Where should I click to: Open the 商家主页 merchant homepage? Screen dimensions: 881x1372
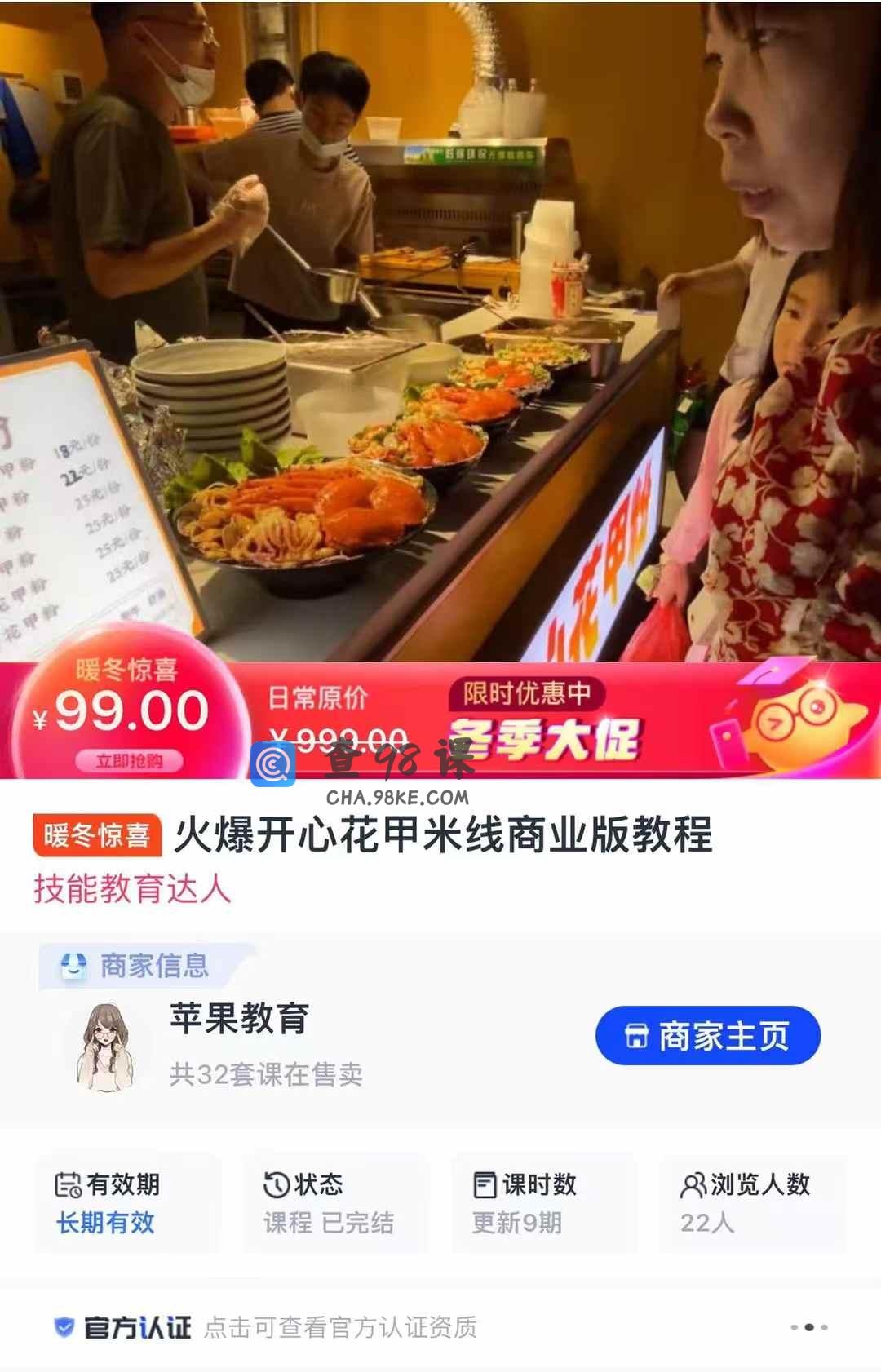707,1035
